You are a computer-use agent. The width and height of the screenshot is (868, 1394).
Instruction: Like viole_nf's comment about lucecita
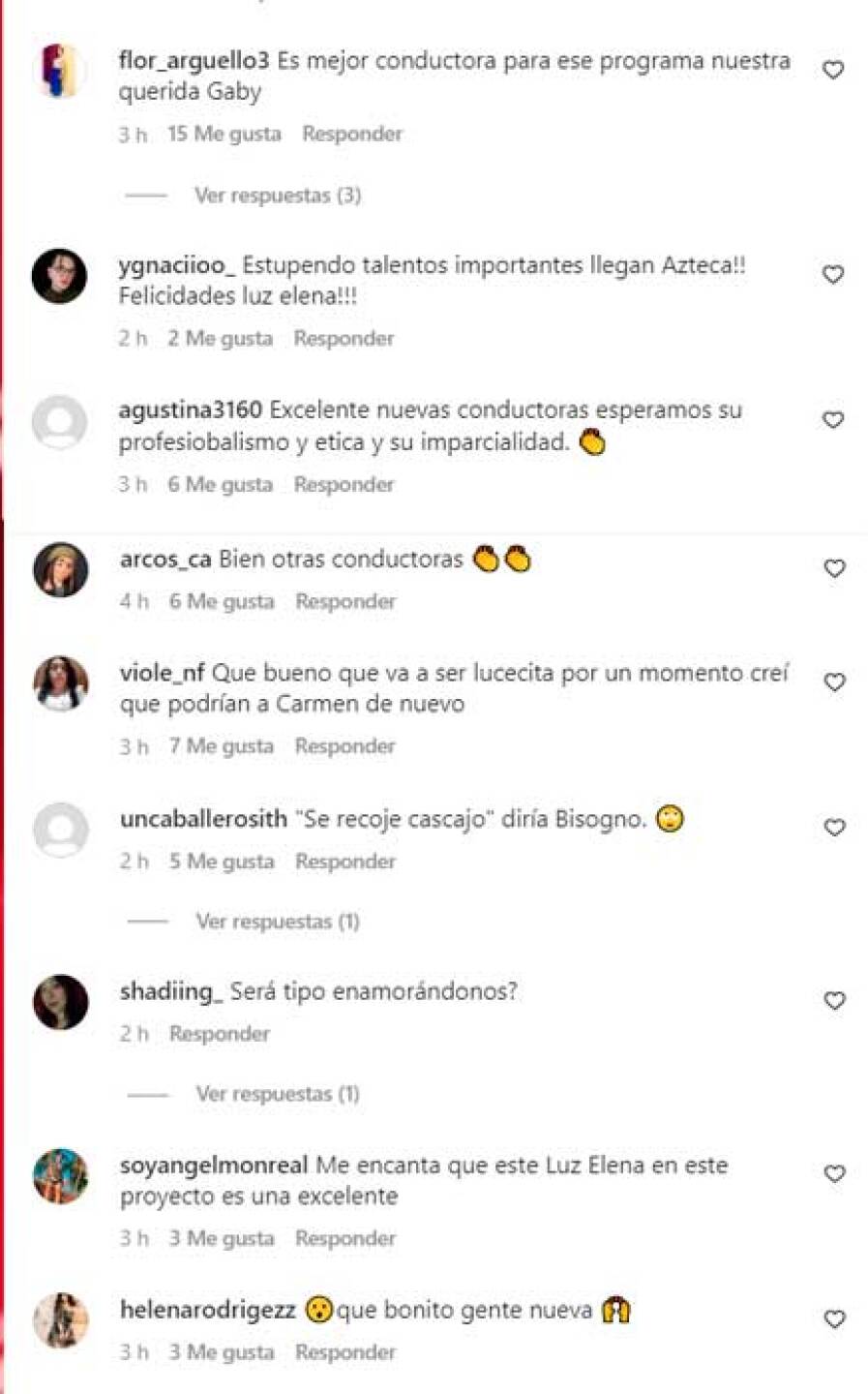[x=833, y=682]
